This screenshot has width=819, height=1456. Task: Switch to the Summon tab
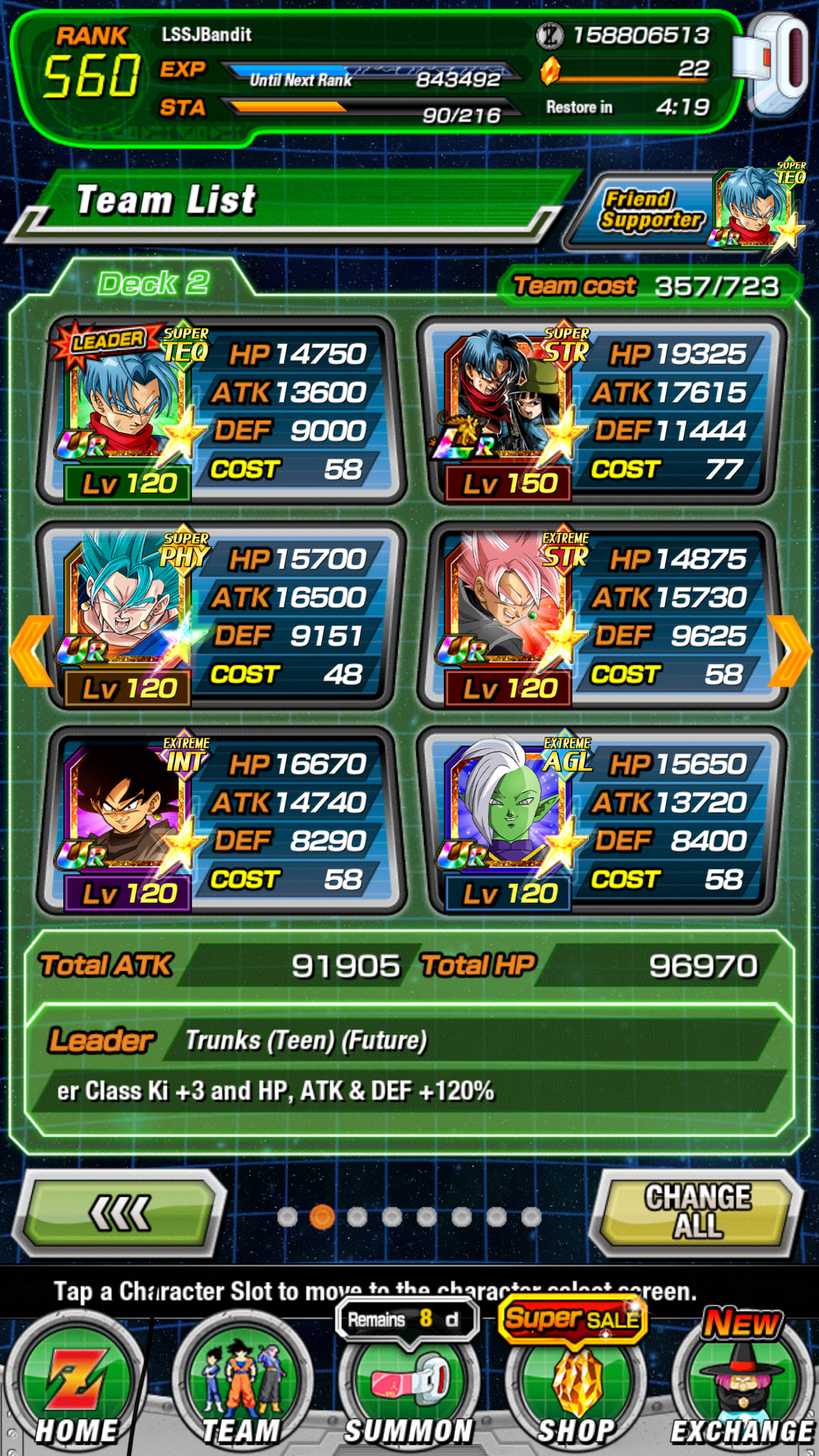point(408,1390)
